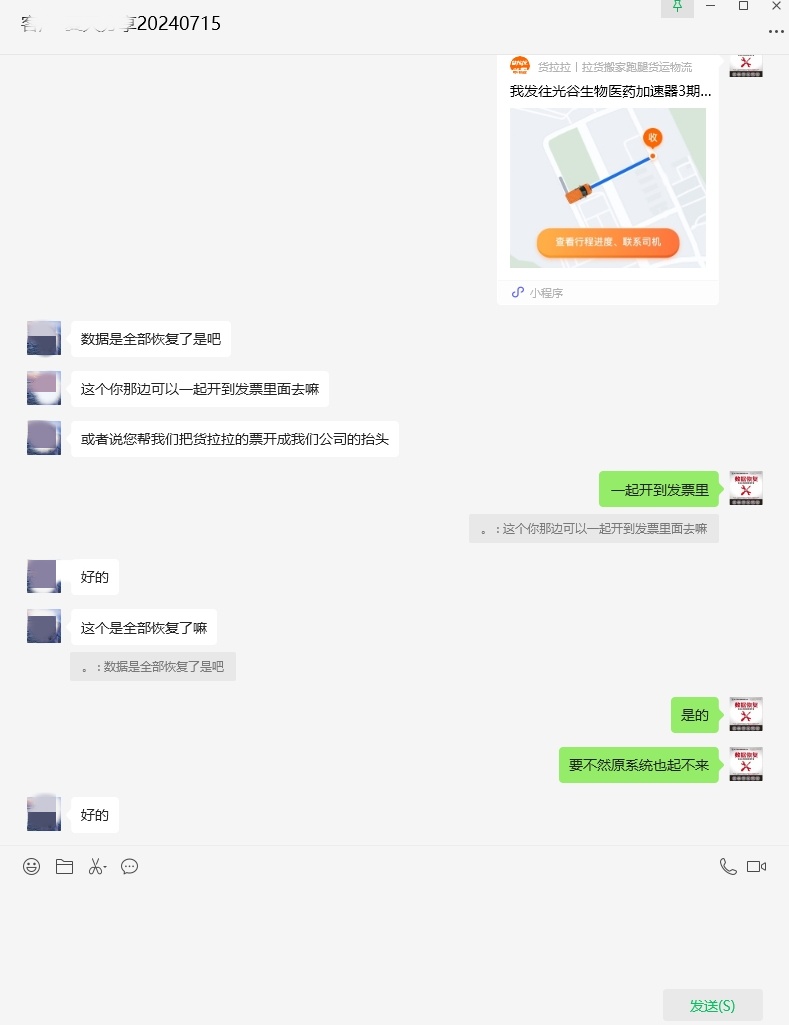Minimize the chat window
Image resolution: width=789 pixels, height=1025 pixels.
coord(710,6)
